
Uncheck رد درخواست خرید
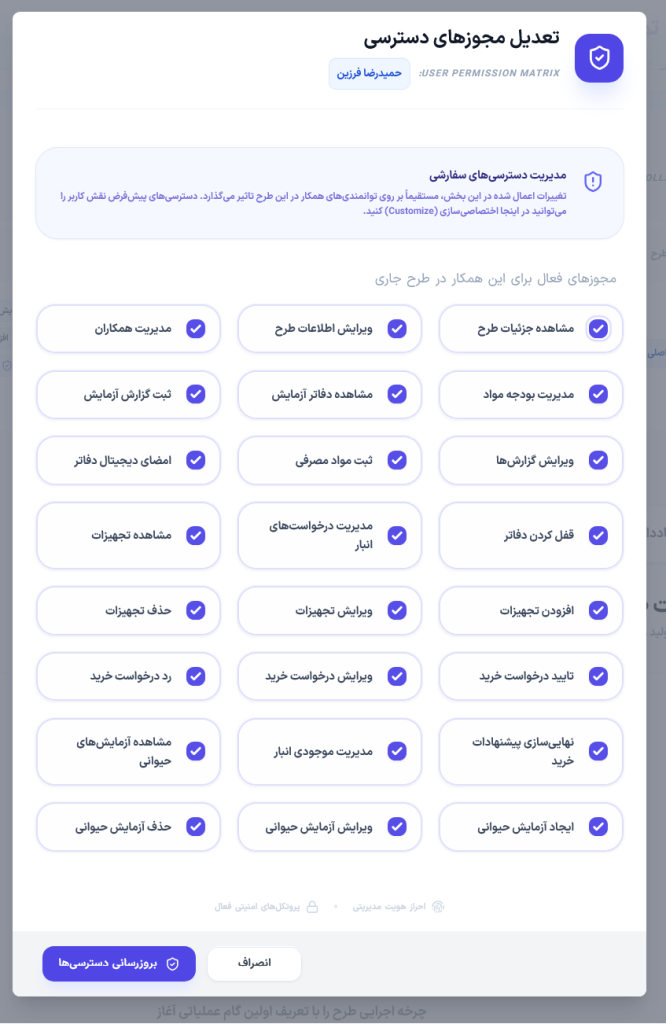coord(196,676)
